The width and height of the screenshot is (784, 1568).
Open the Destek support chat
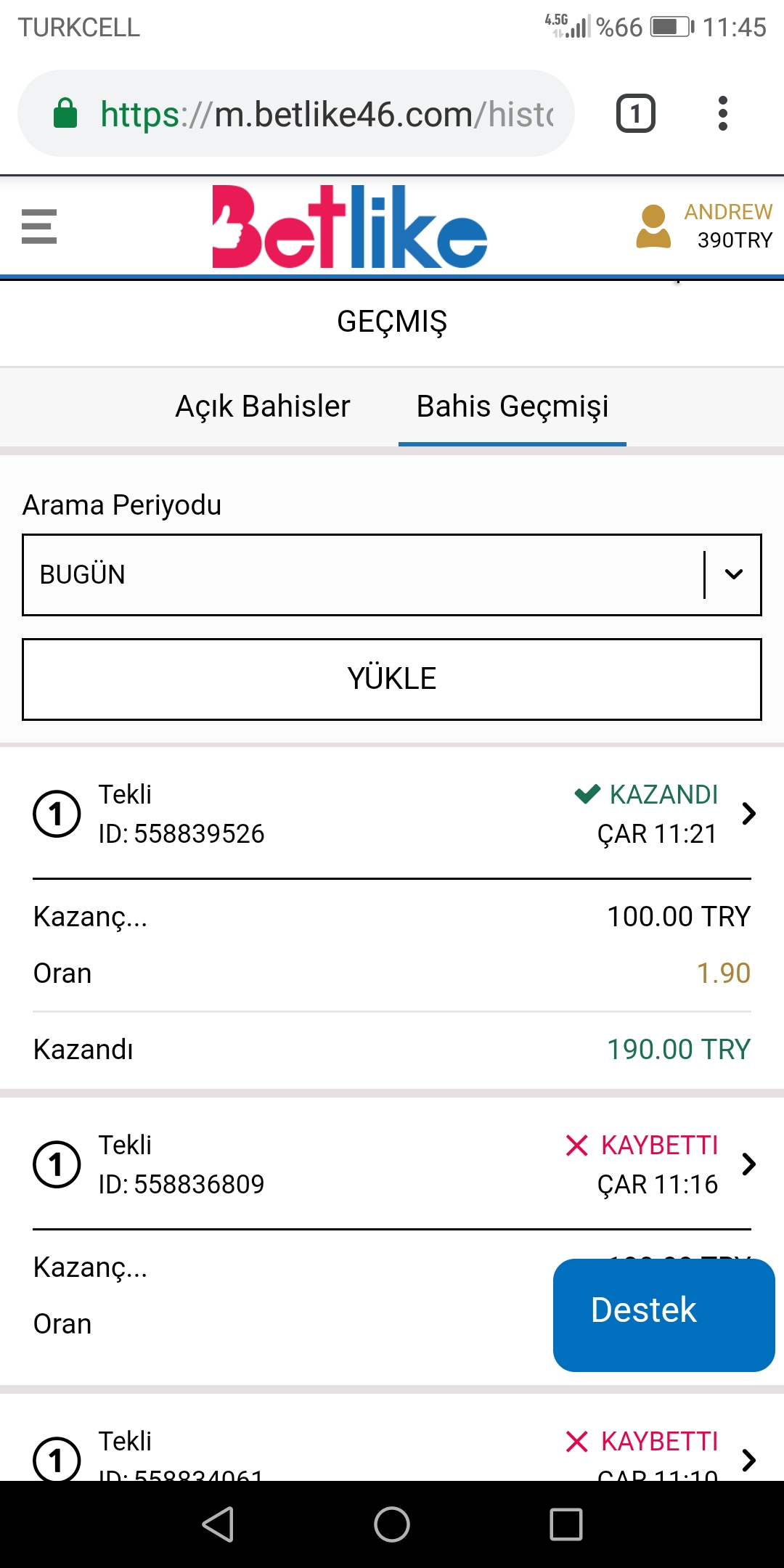[x=664, y=1315]
